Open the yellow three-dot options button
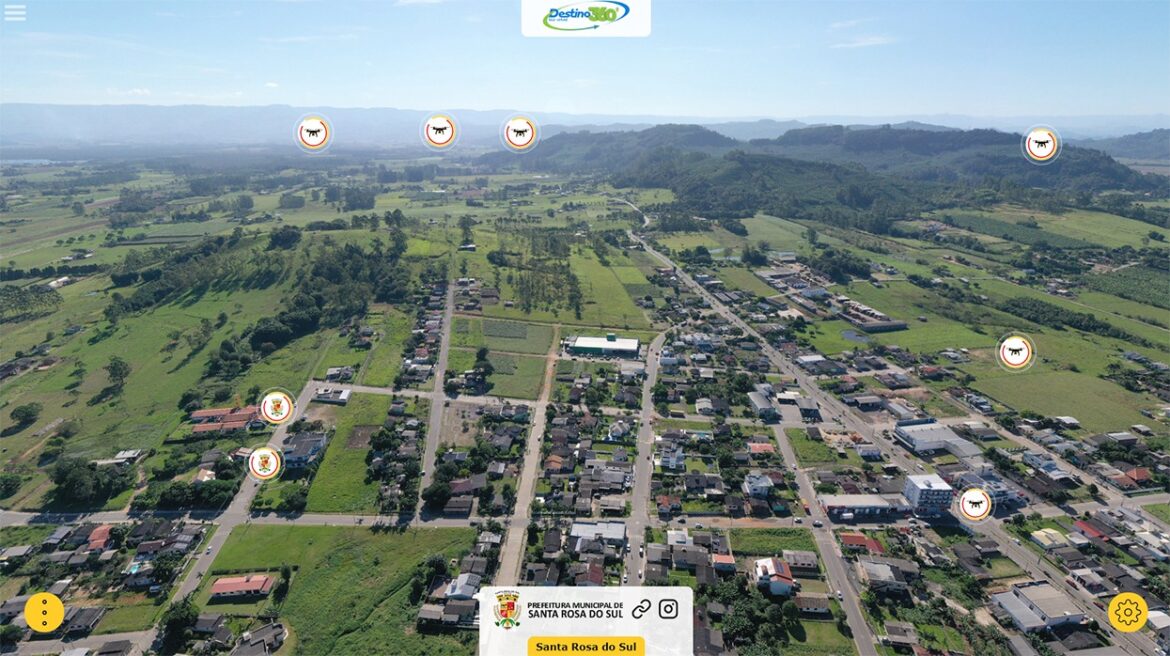 coord(44,612)
